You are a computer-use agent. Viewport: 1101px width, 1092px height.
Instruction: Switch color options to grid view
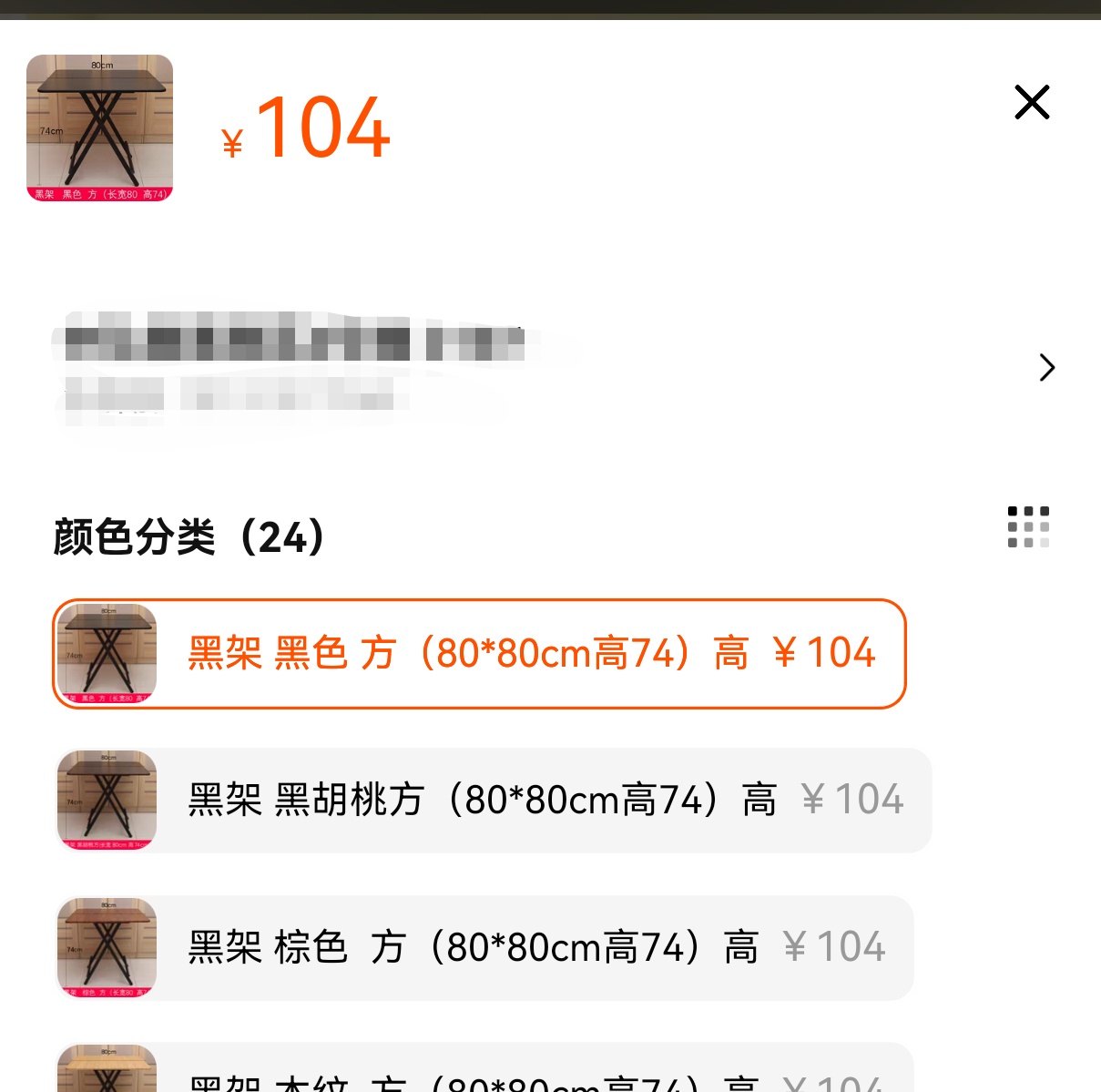click(x=1028, y=526)
